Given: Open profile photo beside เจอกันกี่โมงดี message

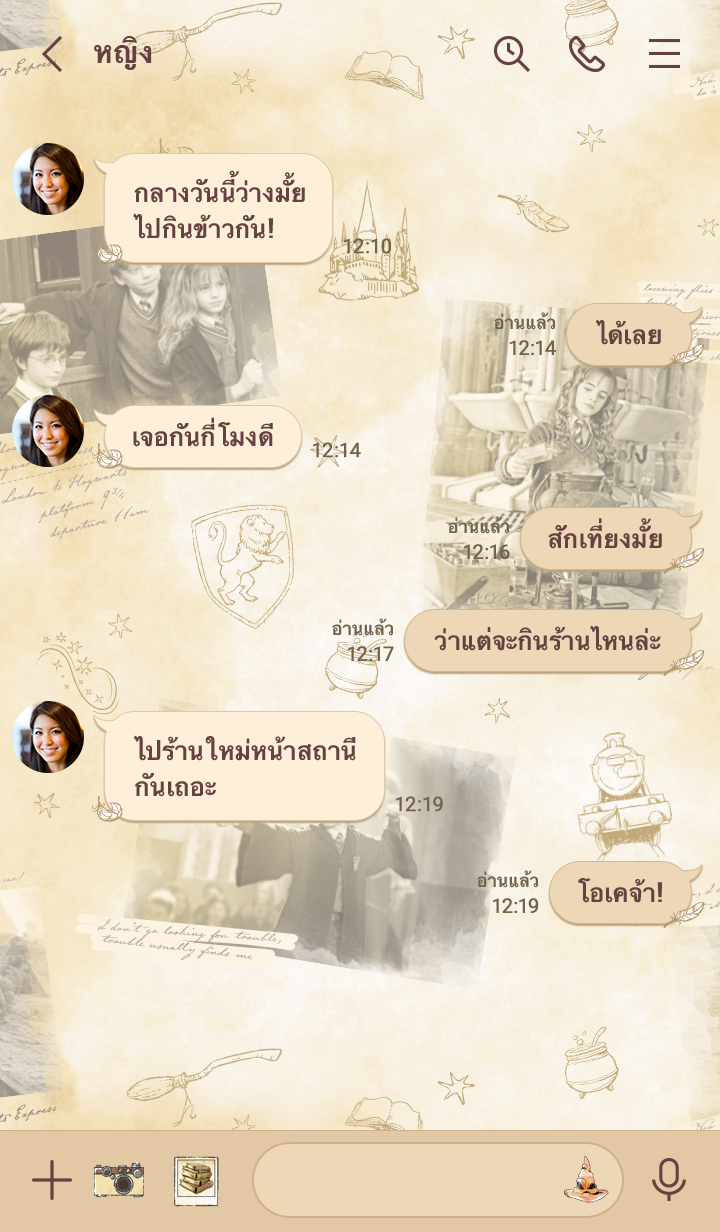Looking at the screenshot, I should click(x=48, y=431).
